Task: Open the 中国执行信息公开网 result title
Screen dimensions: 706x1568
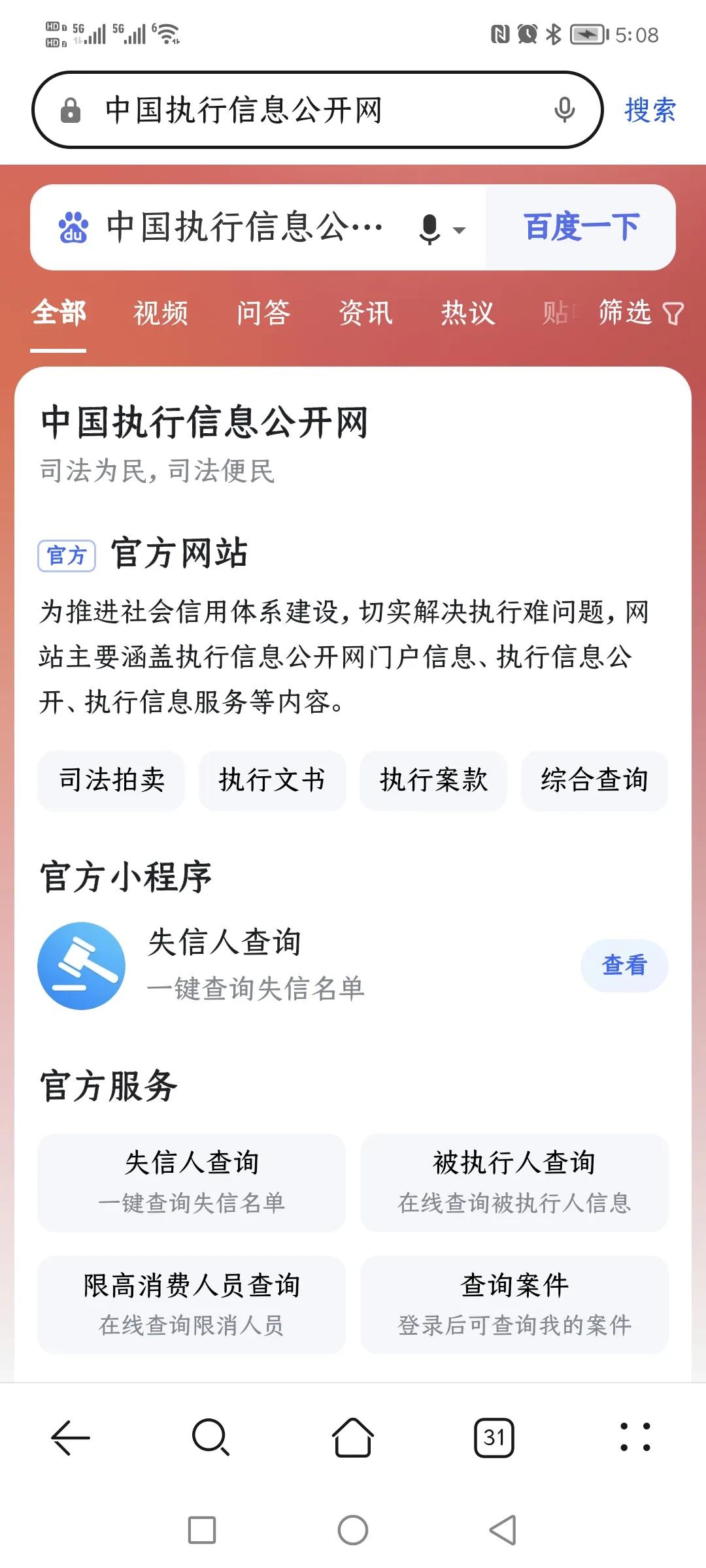Action: [x=204, y=423]
